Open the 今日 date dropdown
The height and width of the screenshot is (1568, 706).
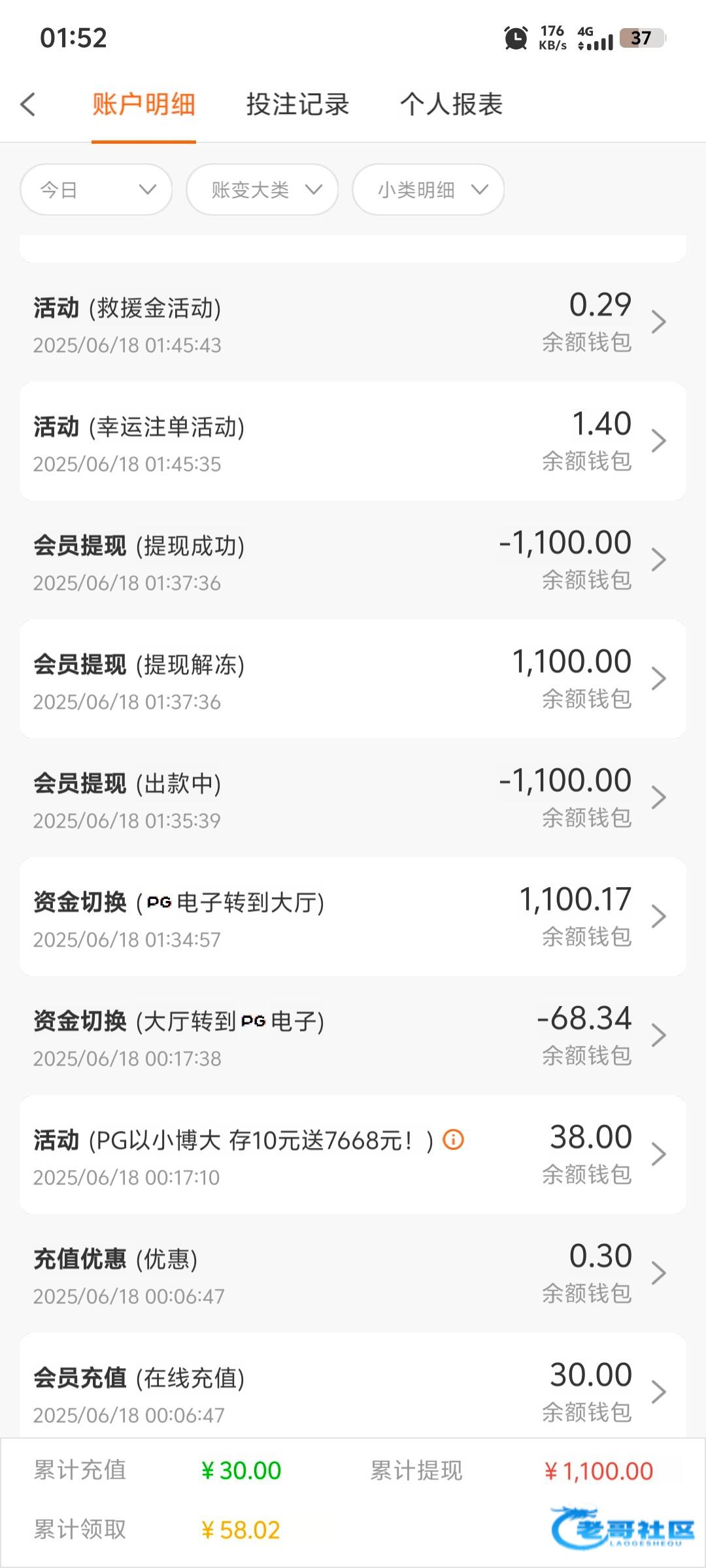click(x=96, y=189)
